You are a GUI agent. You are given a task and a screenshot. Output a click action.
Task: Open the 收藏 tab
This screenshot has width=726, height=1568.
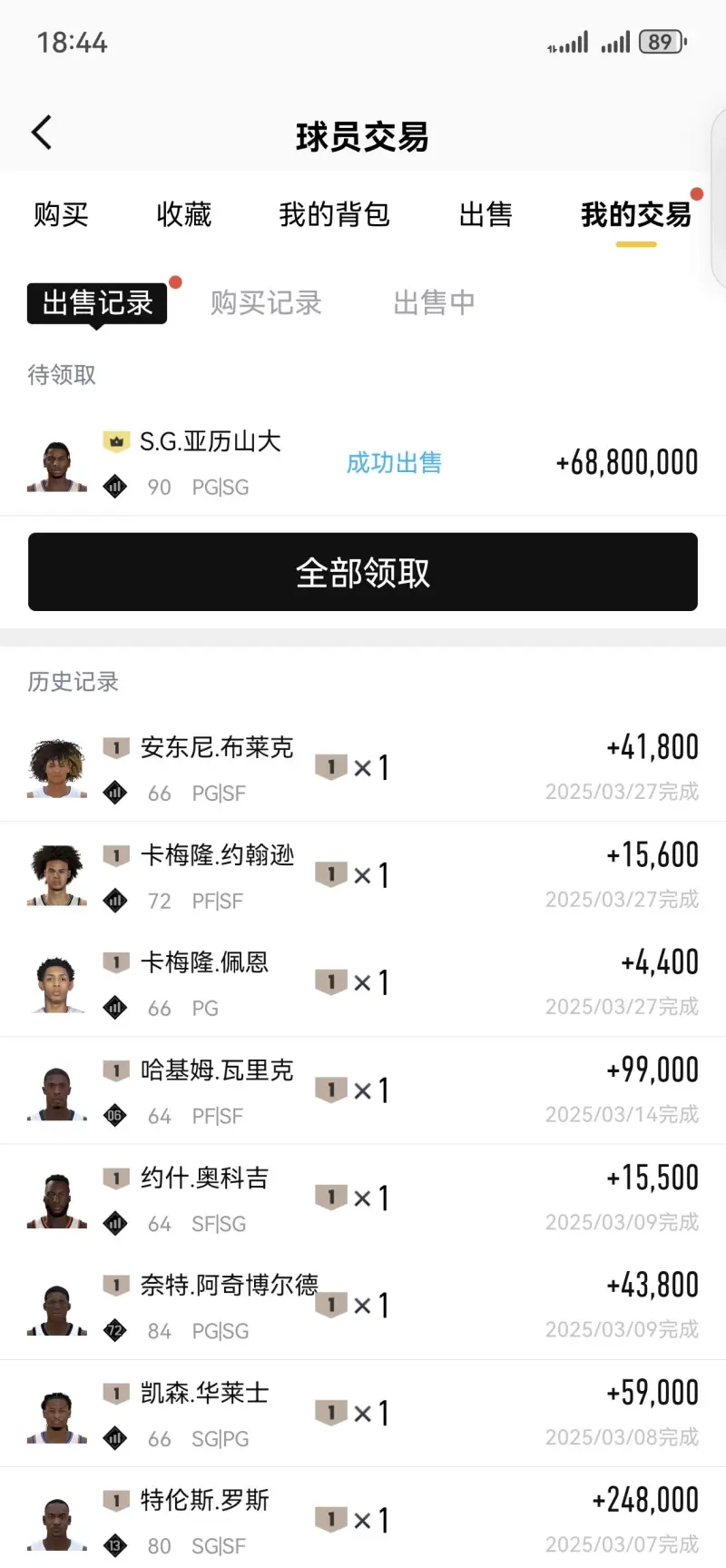[x=184, y=215]
